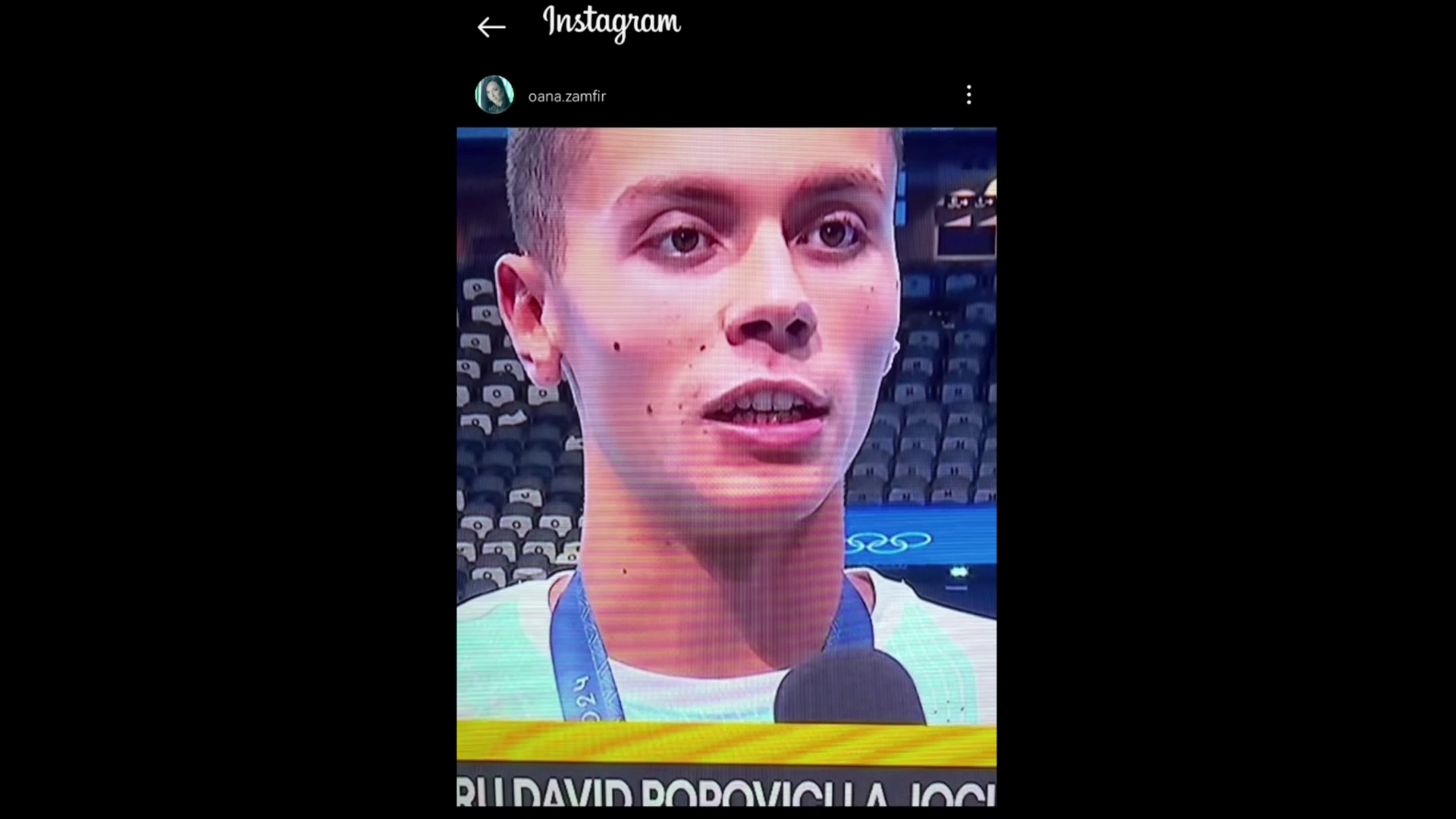Open oana.zamfir's profile picture
The width and height of the screenshot is (1456, 819).
494,96
